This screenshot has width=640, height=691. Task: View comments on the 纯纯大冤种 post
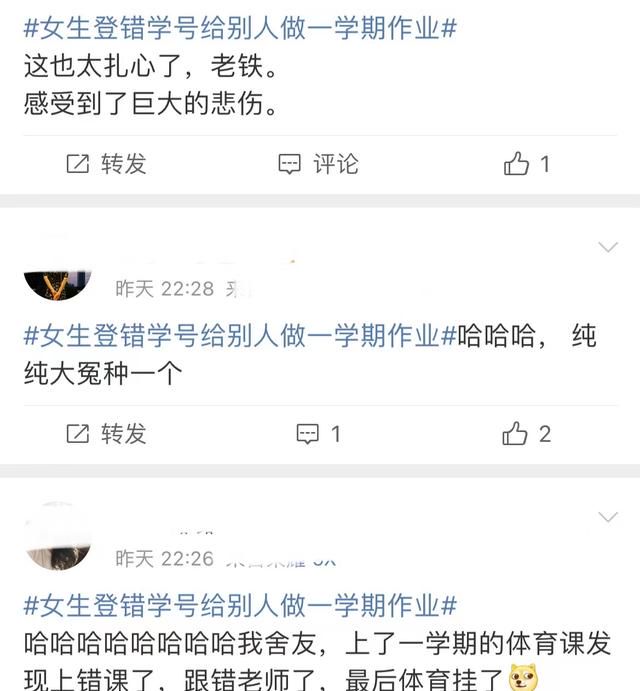coord(318,433)
